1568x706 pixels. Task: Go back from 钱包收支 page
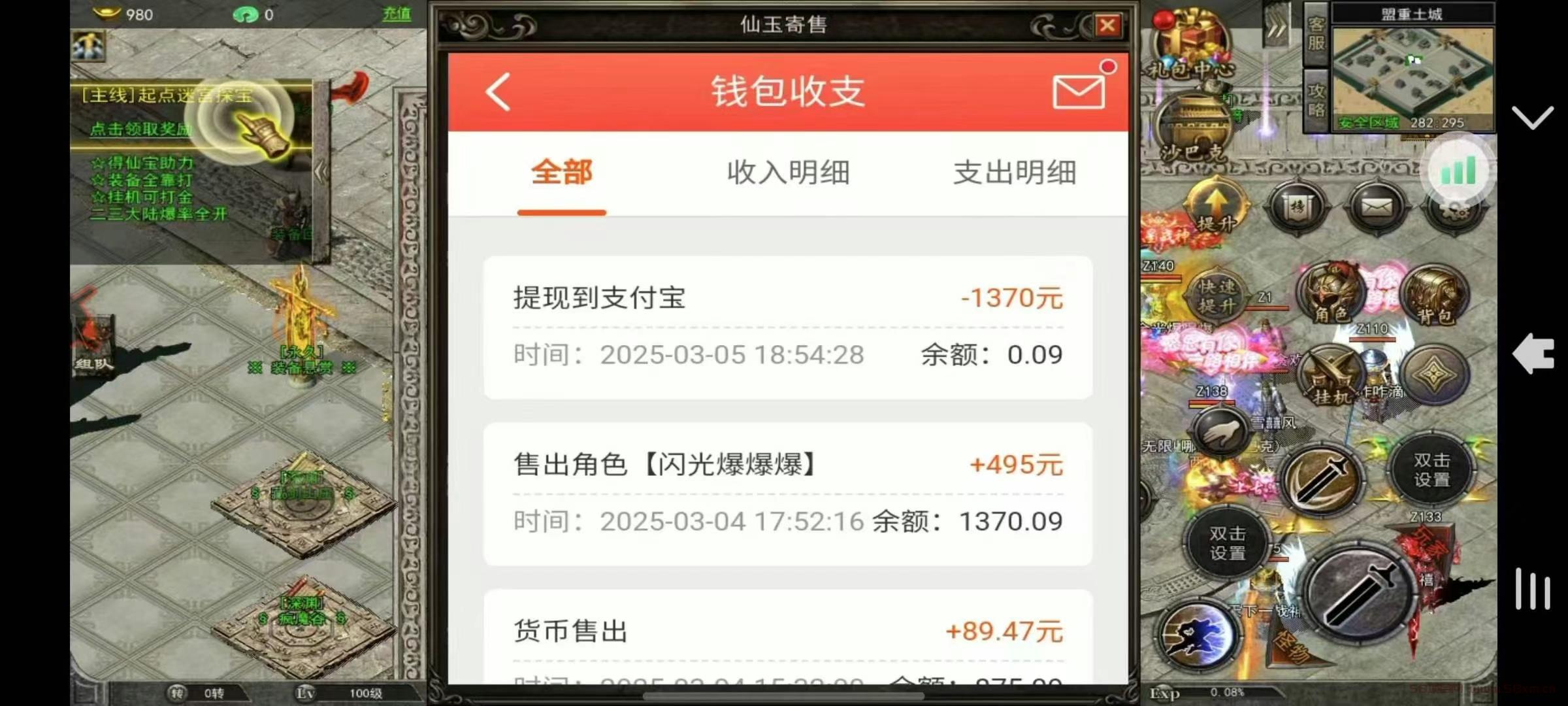click(x=498, y=92)
